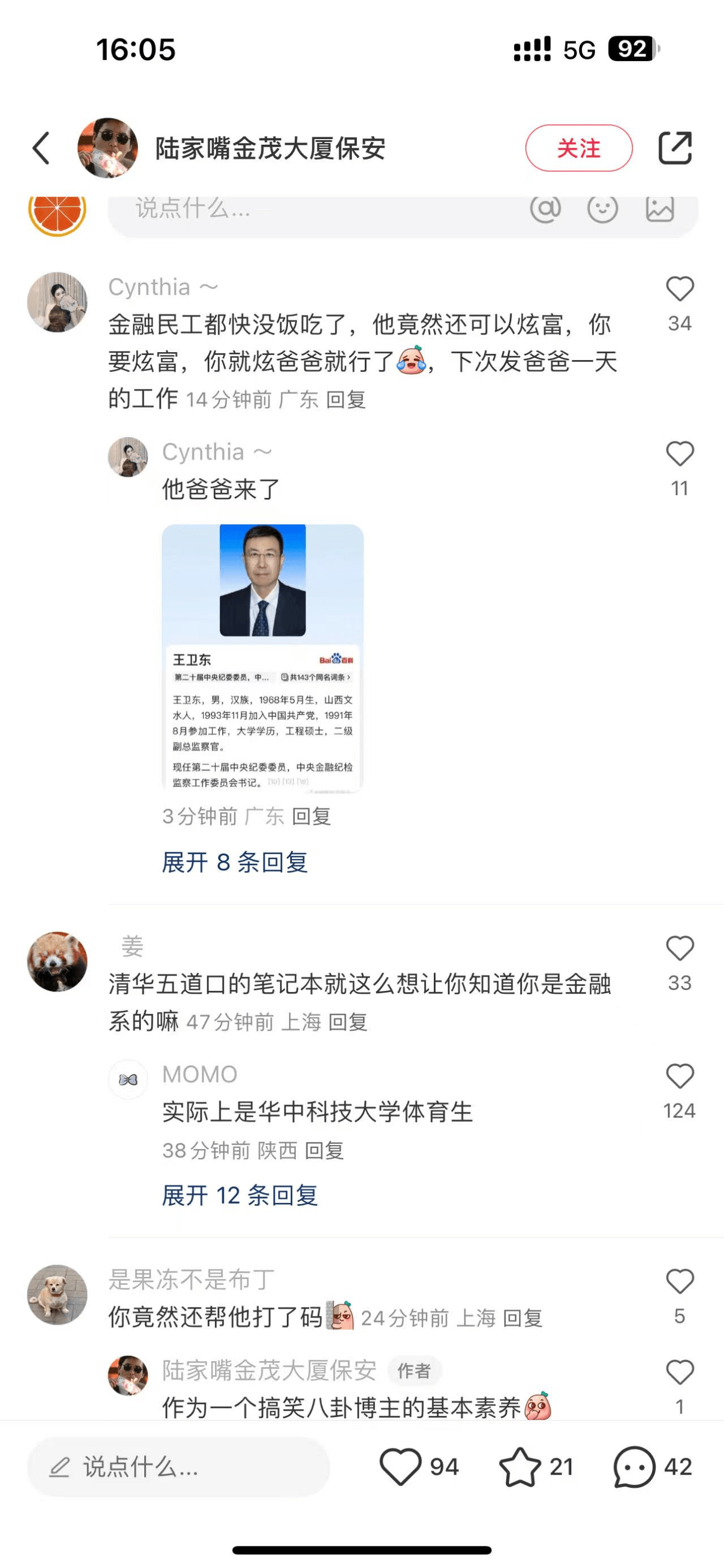Expand 展开 8 条回复

point(234,862)
